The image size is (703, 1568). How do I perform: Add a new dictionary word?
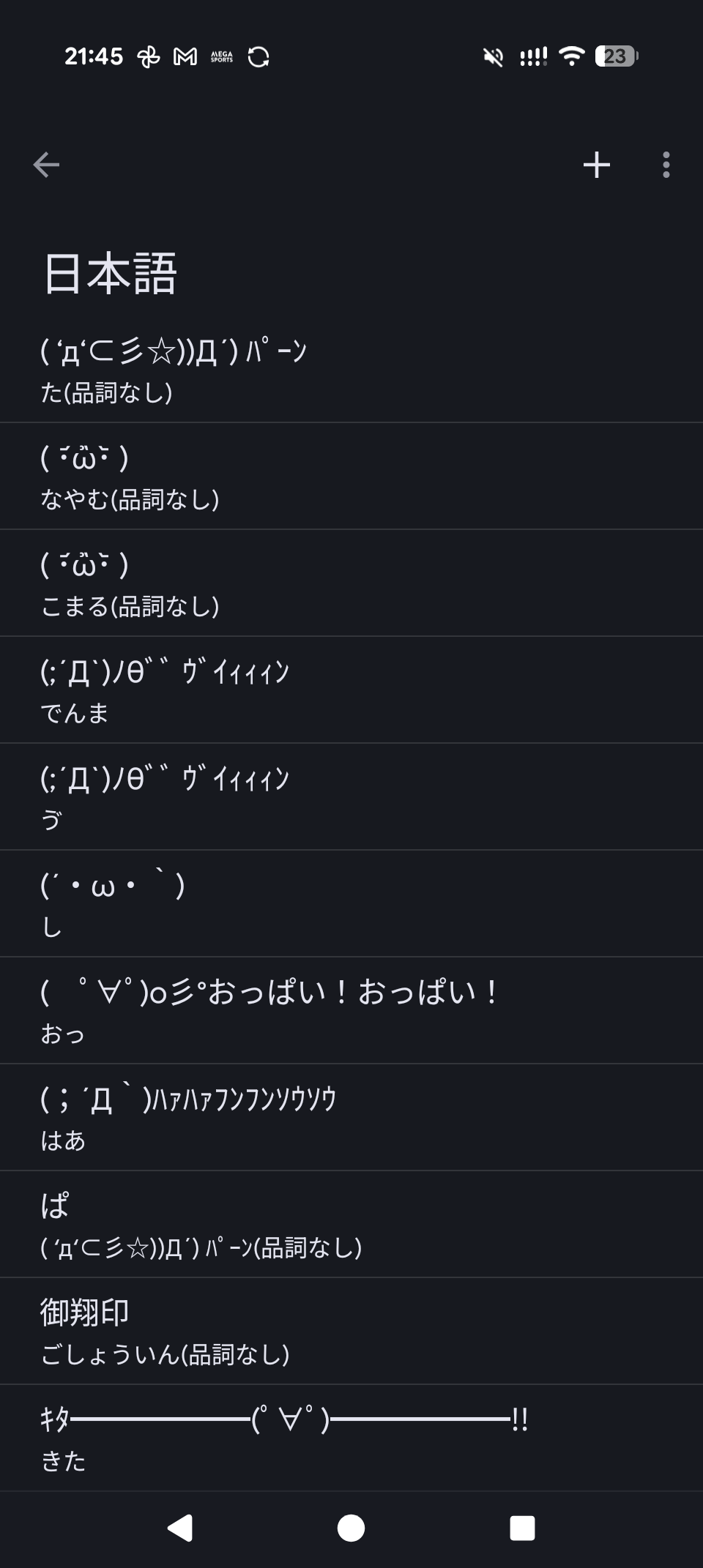tap(596, 165)
